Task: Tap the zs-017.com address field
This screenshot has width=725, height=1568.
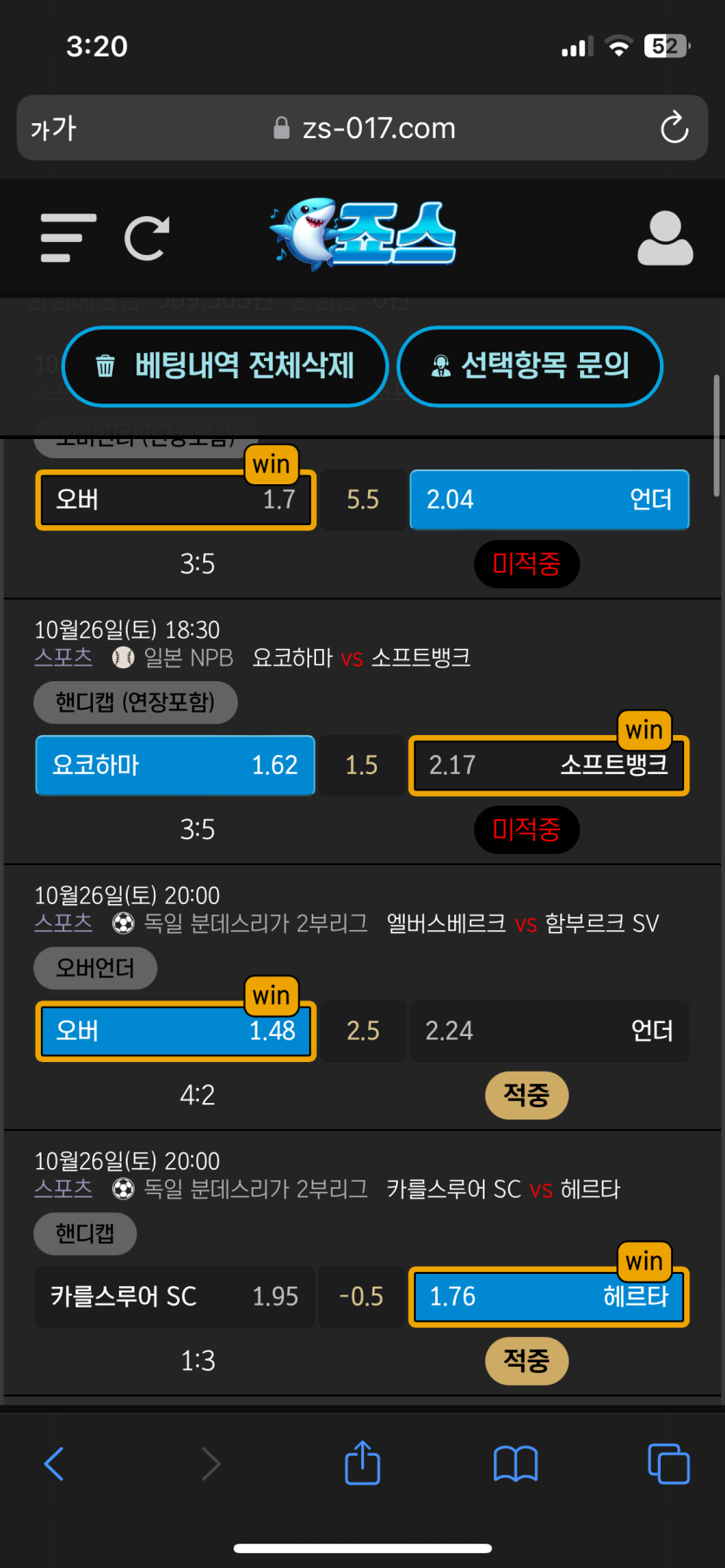Action: [x=365, y=128]
